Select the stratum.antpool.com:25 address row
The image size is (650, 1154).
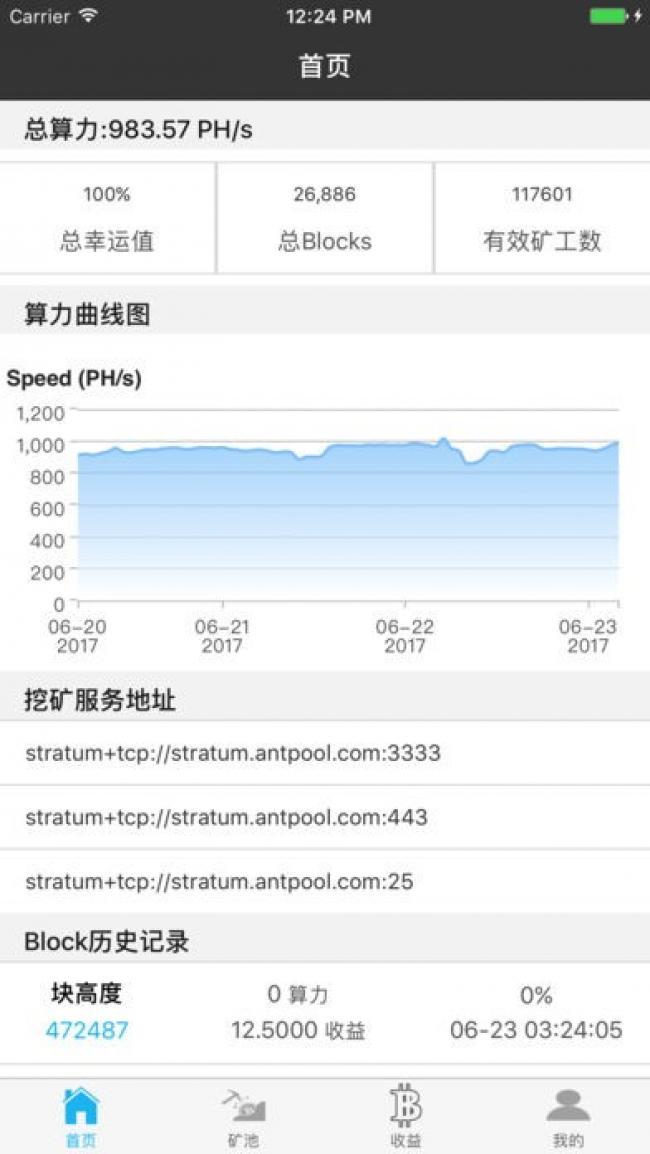[x=325, y=881]
